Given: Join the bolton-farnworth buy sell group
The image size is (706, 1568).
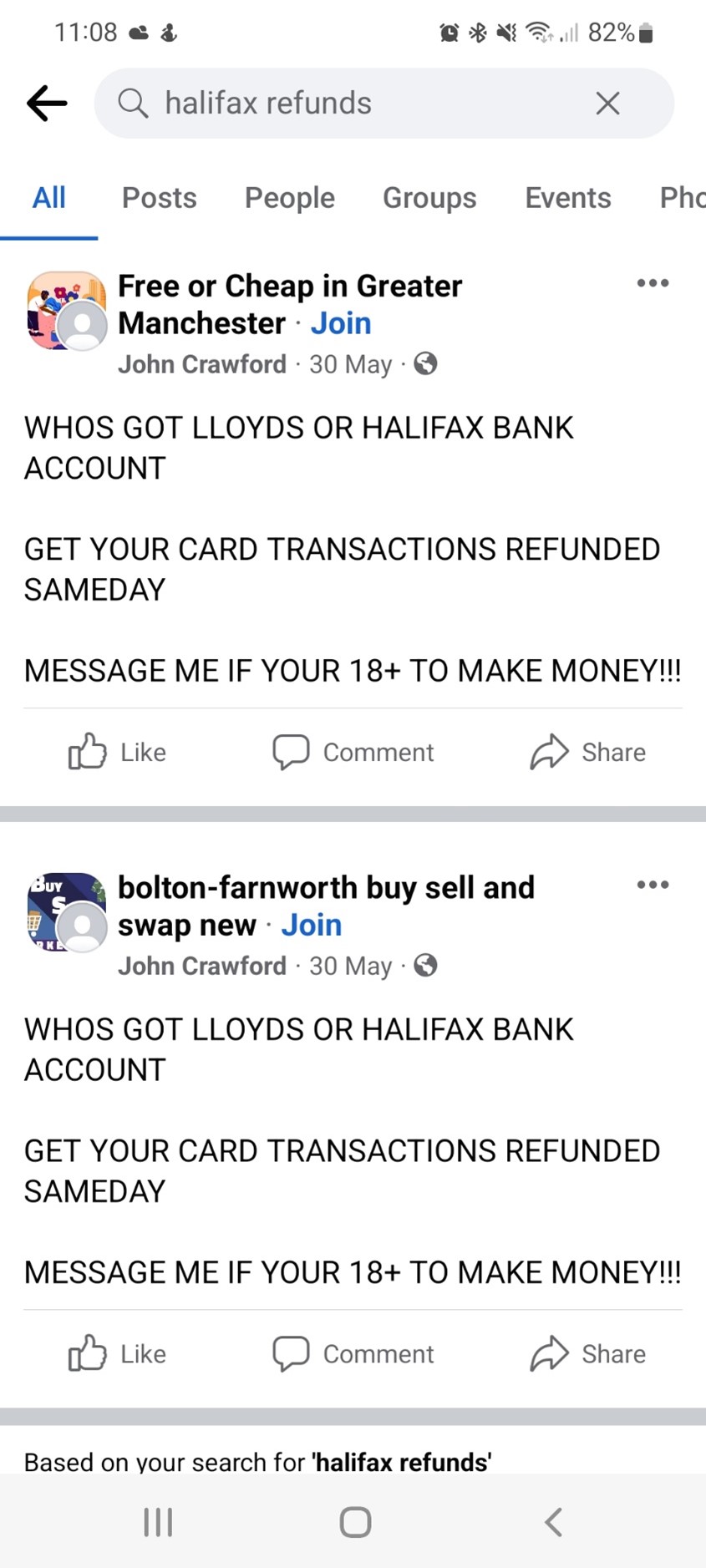Looking at the screenshot, I should [x=311, y=925].
